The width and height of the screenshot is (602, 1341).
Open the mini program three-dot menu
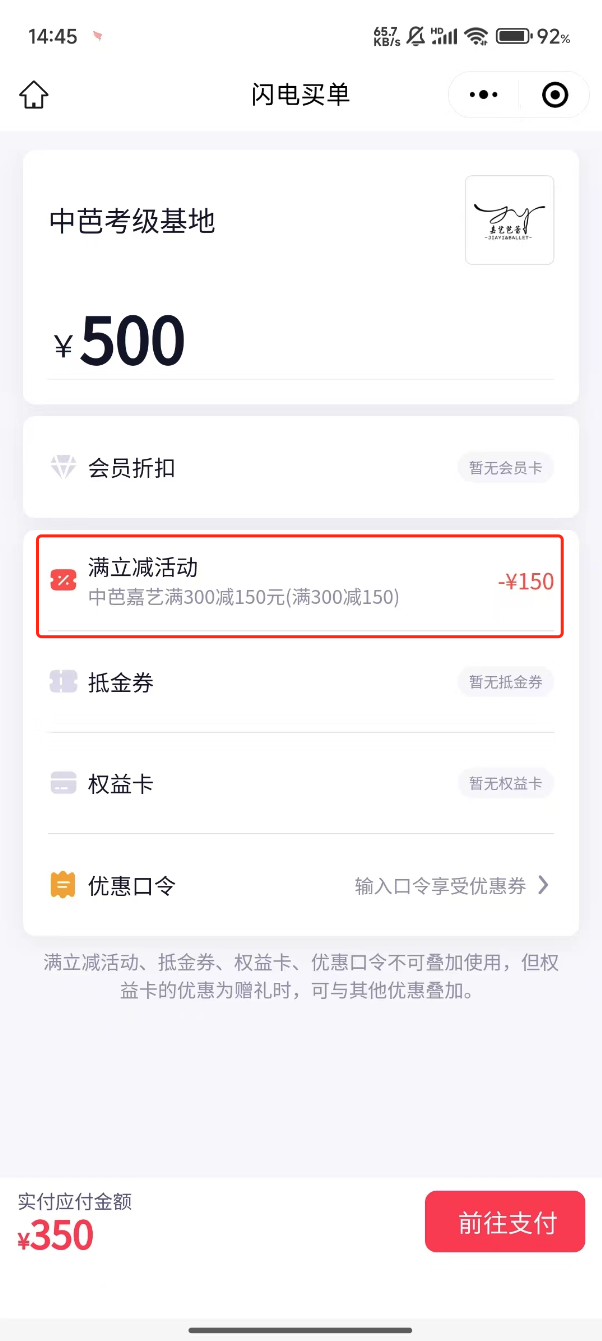(x=484, y=95)
